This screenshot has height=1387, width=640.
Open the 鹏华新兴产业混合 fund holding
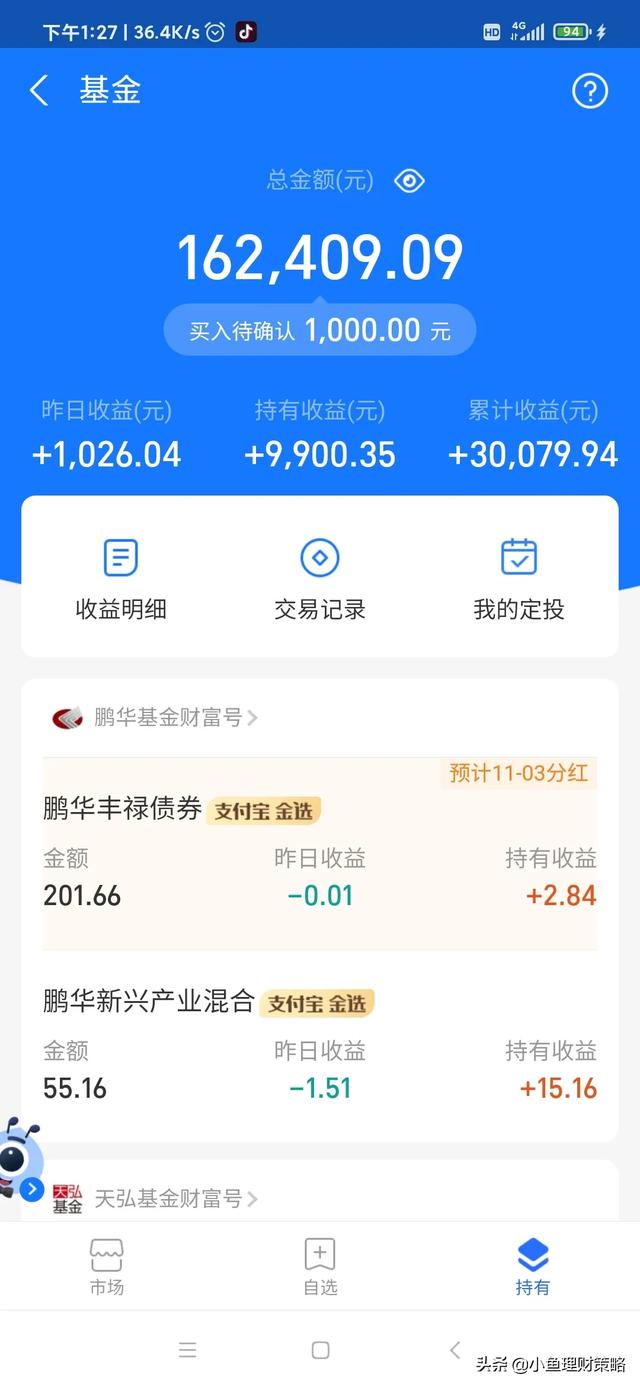click(x=320, y=1044)
